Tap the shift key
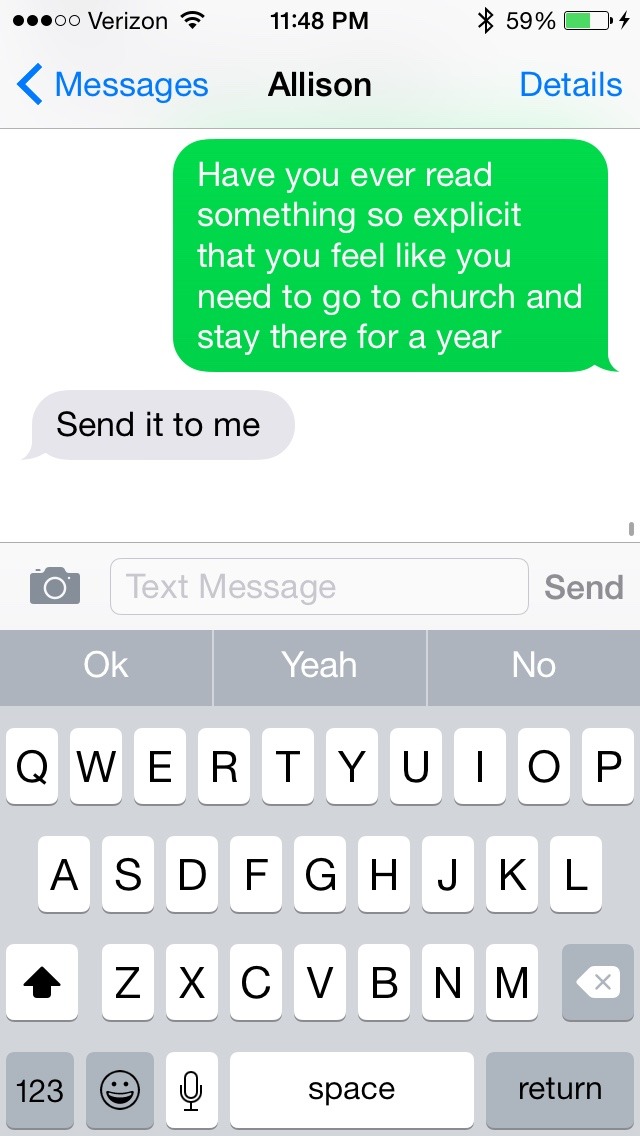Image resolution: width=640 pixels, height=1136 pixels. [41, 983]
